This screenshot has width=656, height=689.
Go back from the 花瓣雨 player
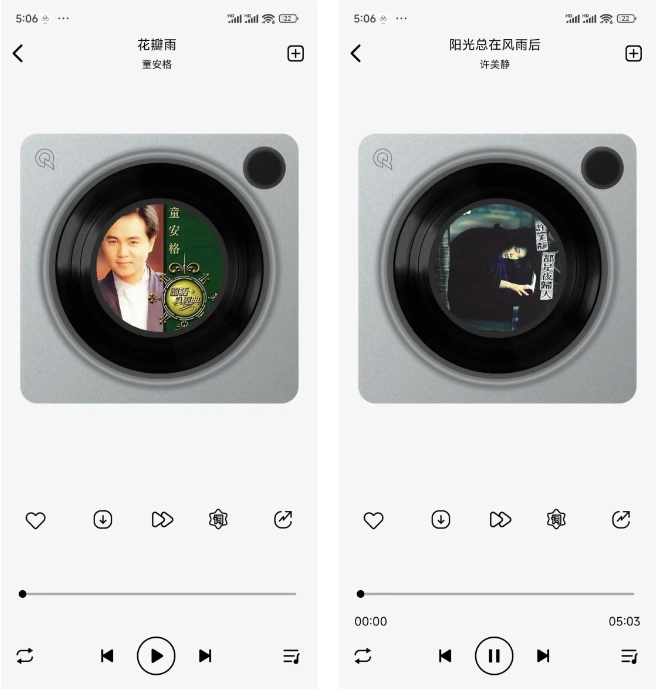pos(18,54)
